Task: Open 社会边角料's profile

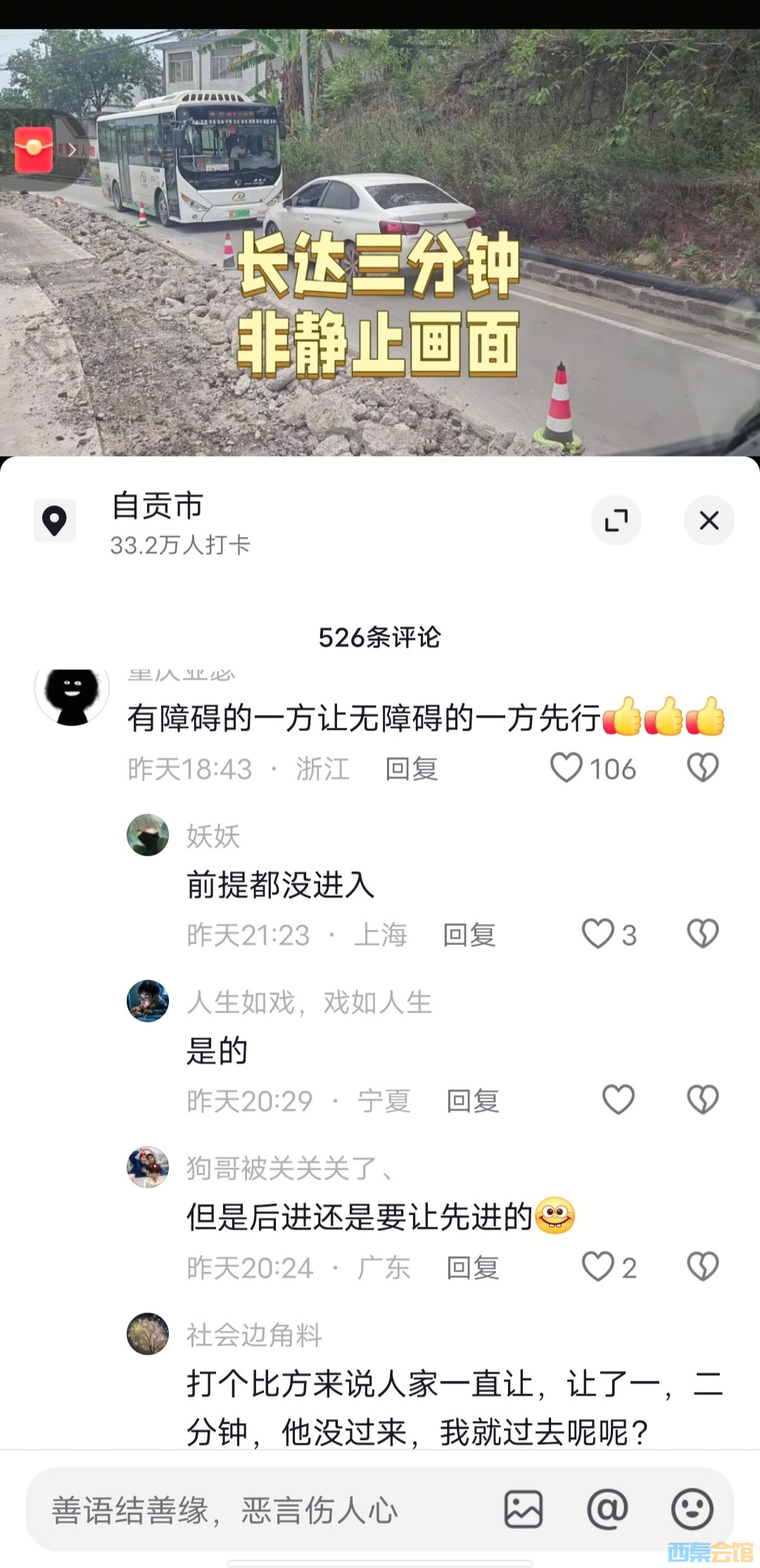Action: [148, 1334]
